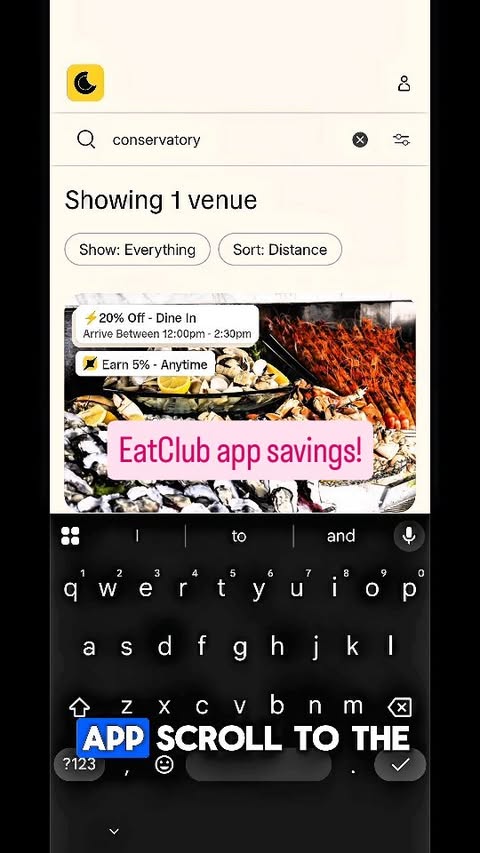Open the filter sliders icon
Viewport: 480px width, 853px height.
coord(402,140)
